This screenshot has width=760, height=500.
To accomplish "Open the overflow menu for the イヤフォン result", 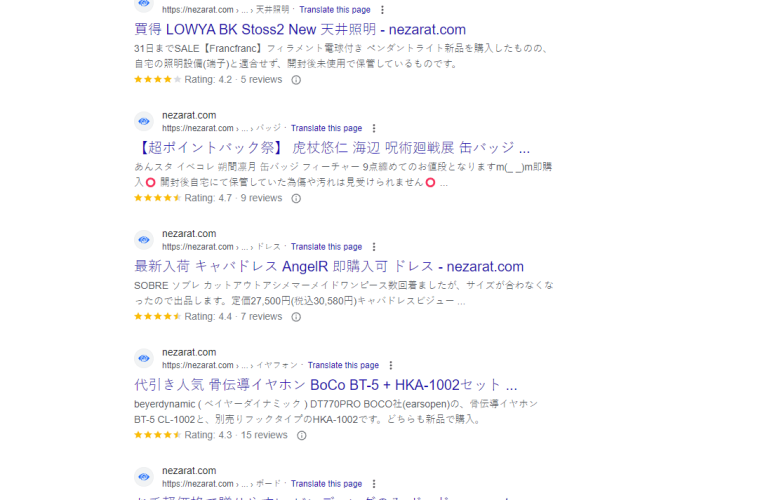I will pyautogui.click(x=391, y=365).
